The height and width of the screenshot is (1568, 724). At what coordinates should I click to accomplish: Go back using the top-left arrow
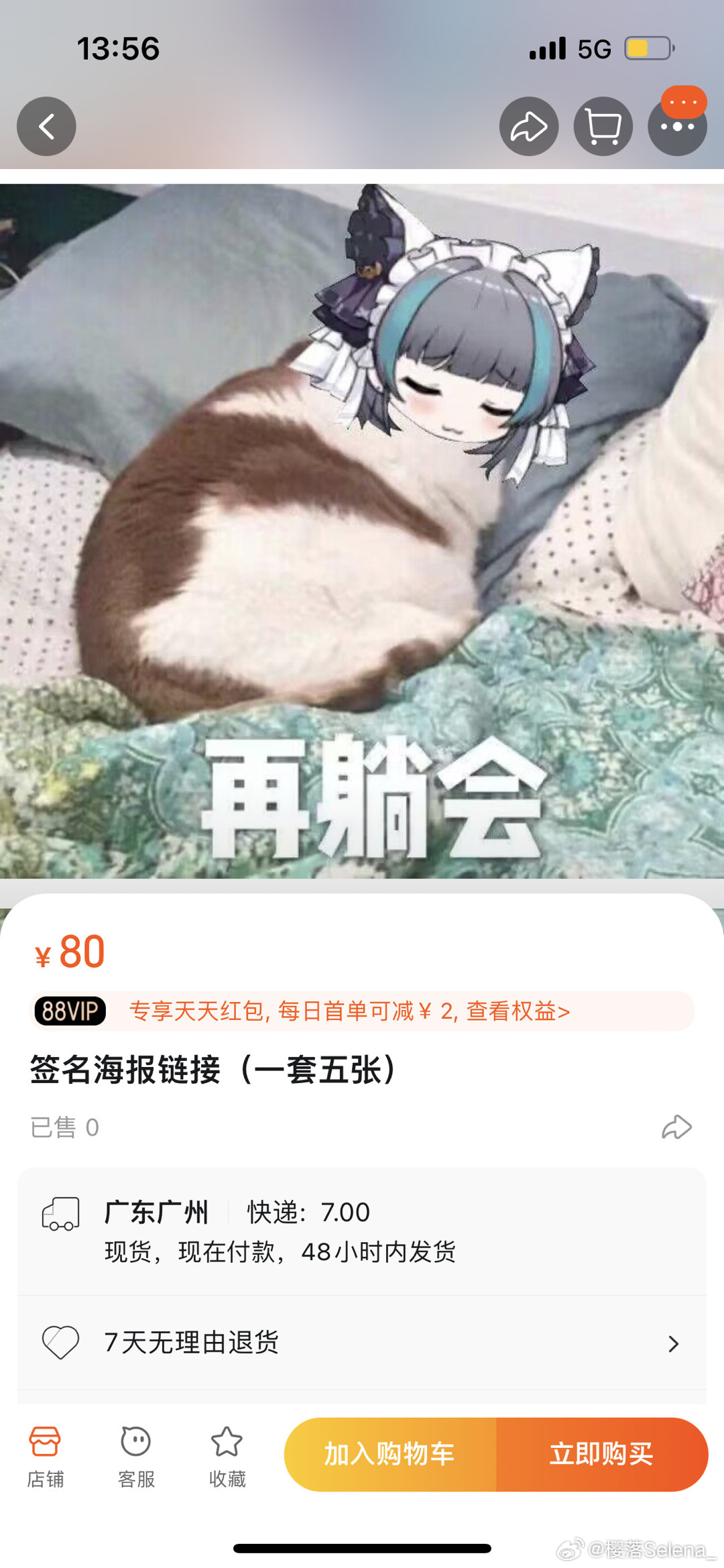tap(46, 126)
